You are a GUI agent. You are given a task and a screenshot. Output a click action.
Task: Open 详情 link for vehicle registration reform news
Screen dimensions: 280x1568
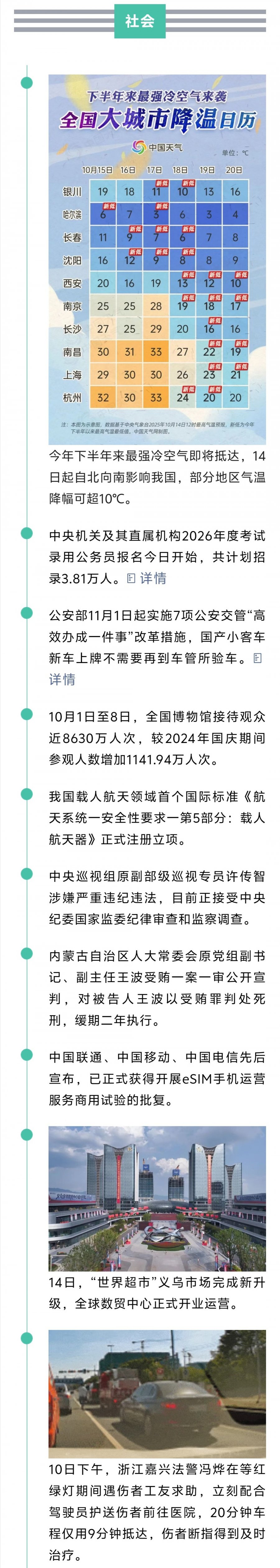62,679
